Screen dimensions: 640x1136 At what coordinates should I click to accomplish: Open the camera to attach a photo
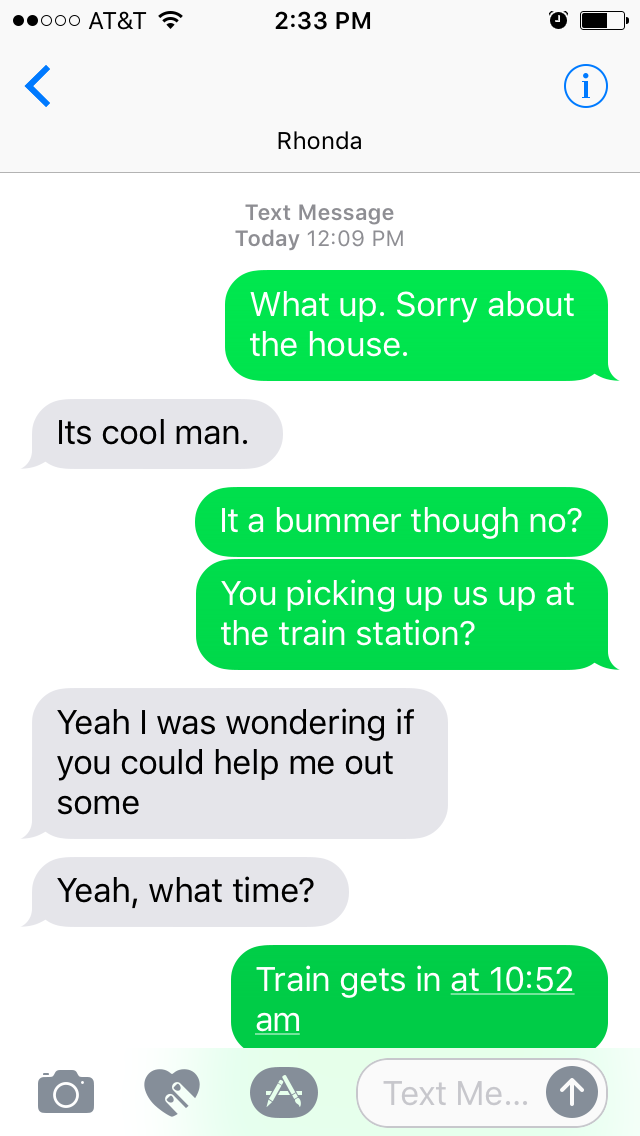(x=66, y=1092)
